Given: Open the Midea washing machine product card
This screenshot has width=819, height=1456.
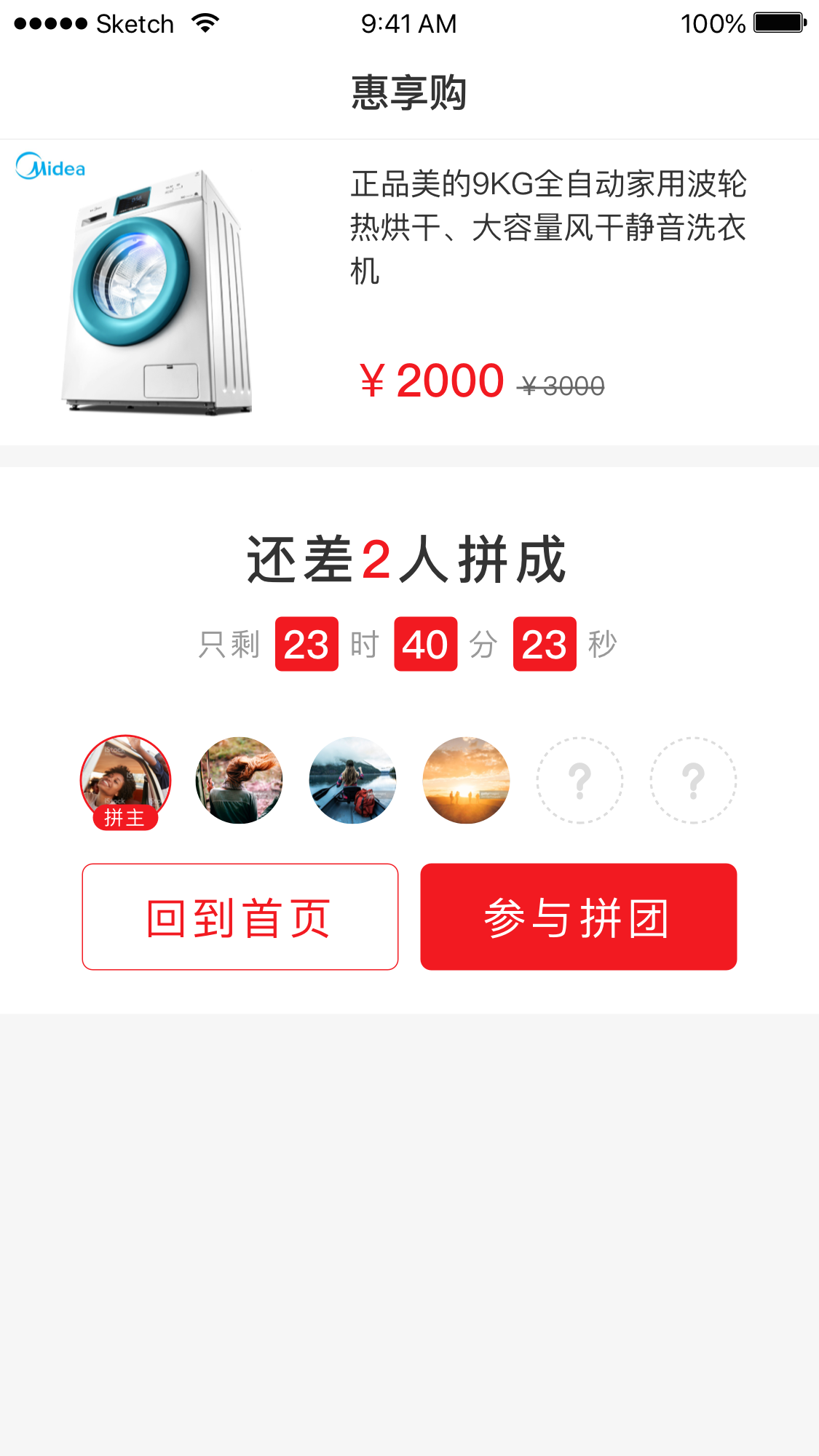Looking at the screenshot, I should pos(409,293).
